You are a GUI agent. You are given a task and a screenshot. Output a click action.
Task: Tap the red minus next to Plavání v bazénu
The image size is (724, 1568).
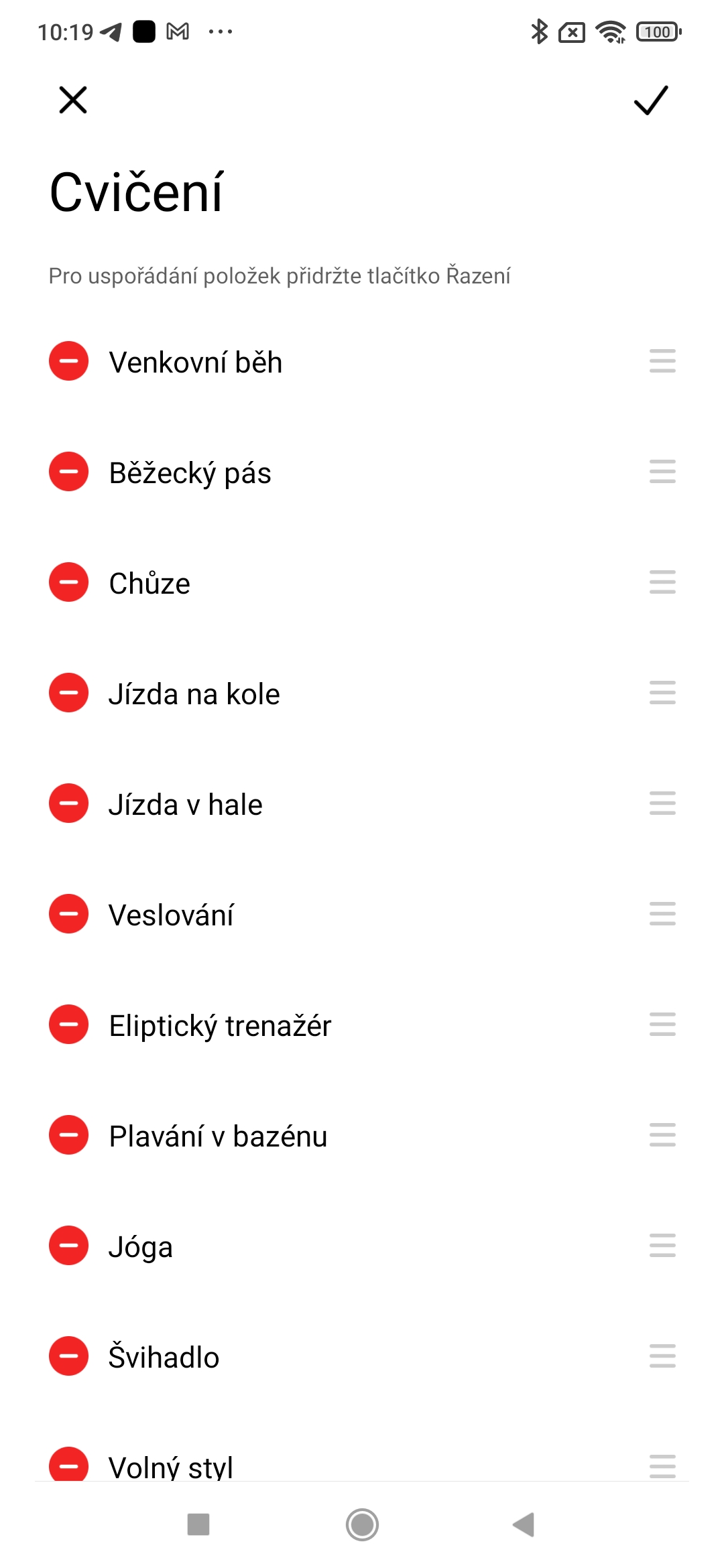(x=68, y=1135)
